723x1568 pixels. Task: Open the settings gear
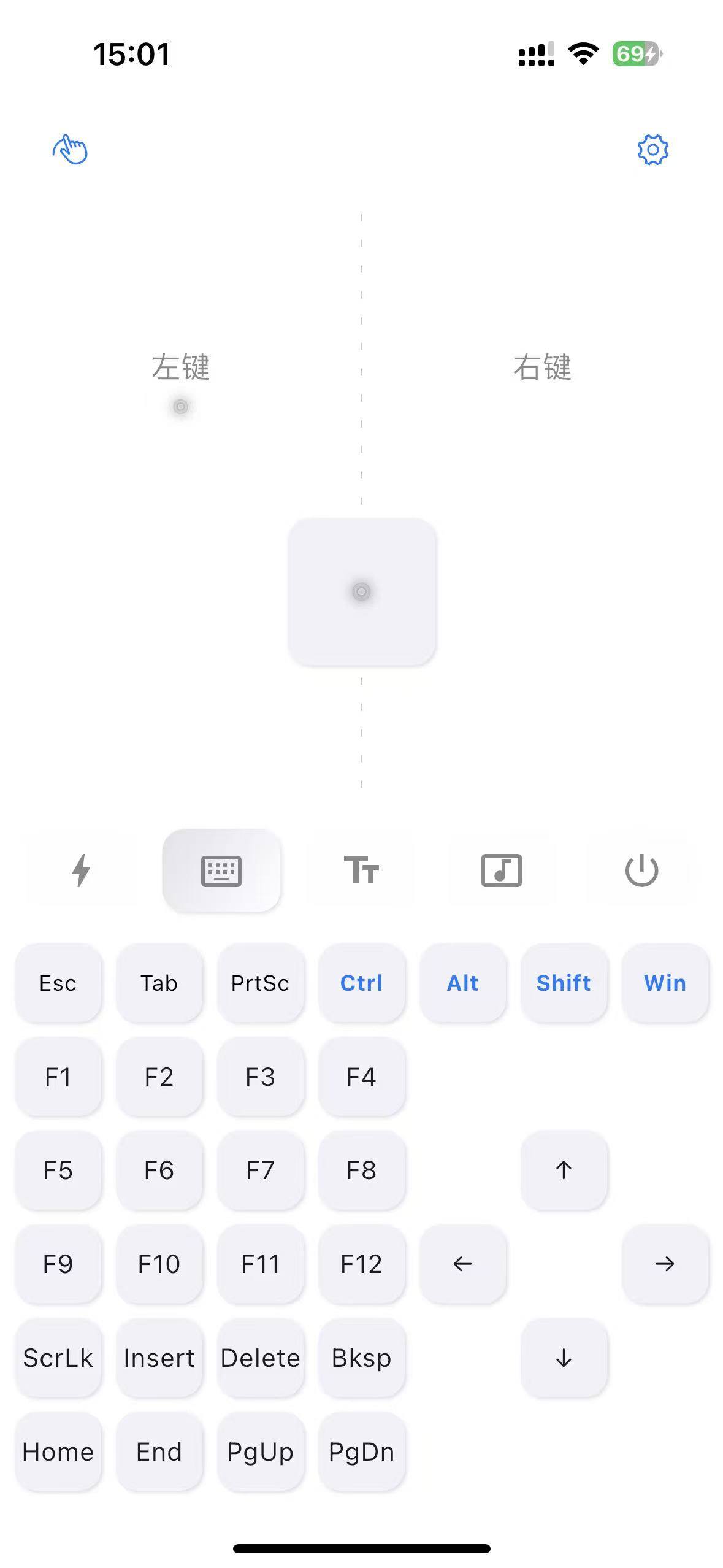click(652, 150)
